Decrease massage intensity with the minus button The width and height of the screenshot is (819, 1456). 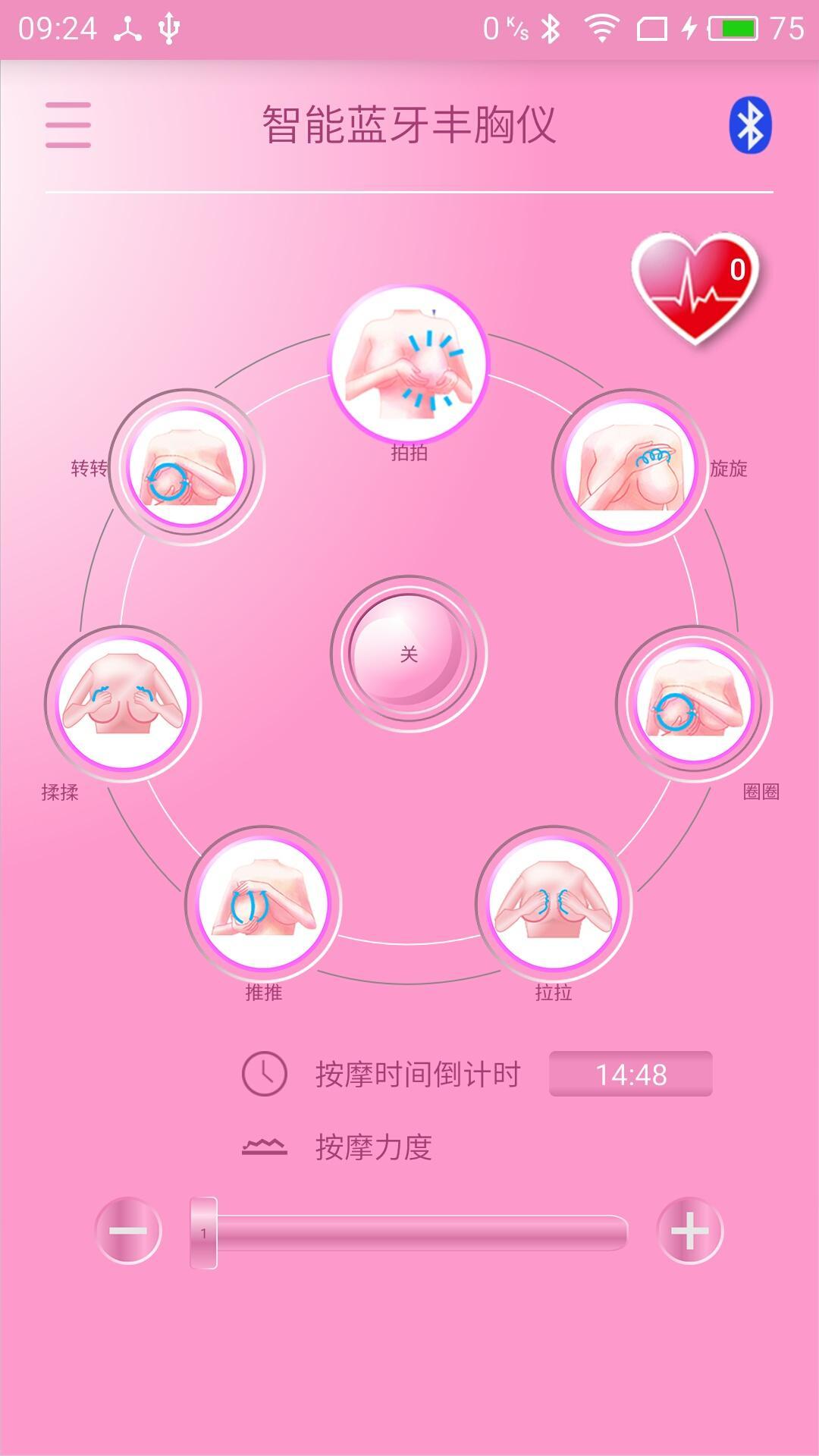click(128, 1230)
